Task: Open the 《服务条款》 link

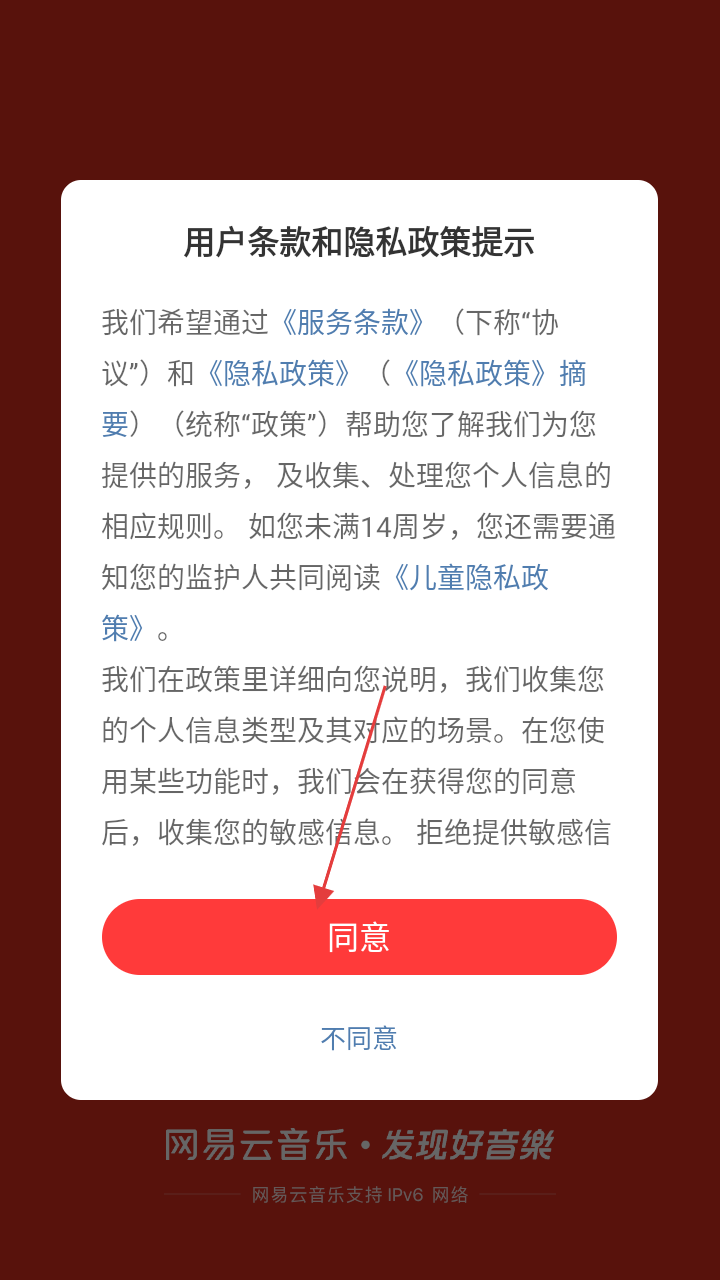Action: pyautogui.click(x=354, y=322)
